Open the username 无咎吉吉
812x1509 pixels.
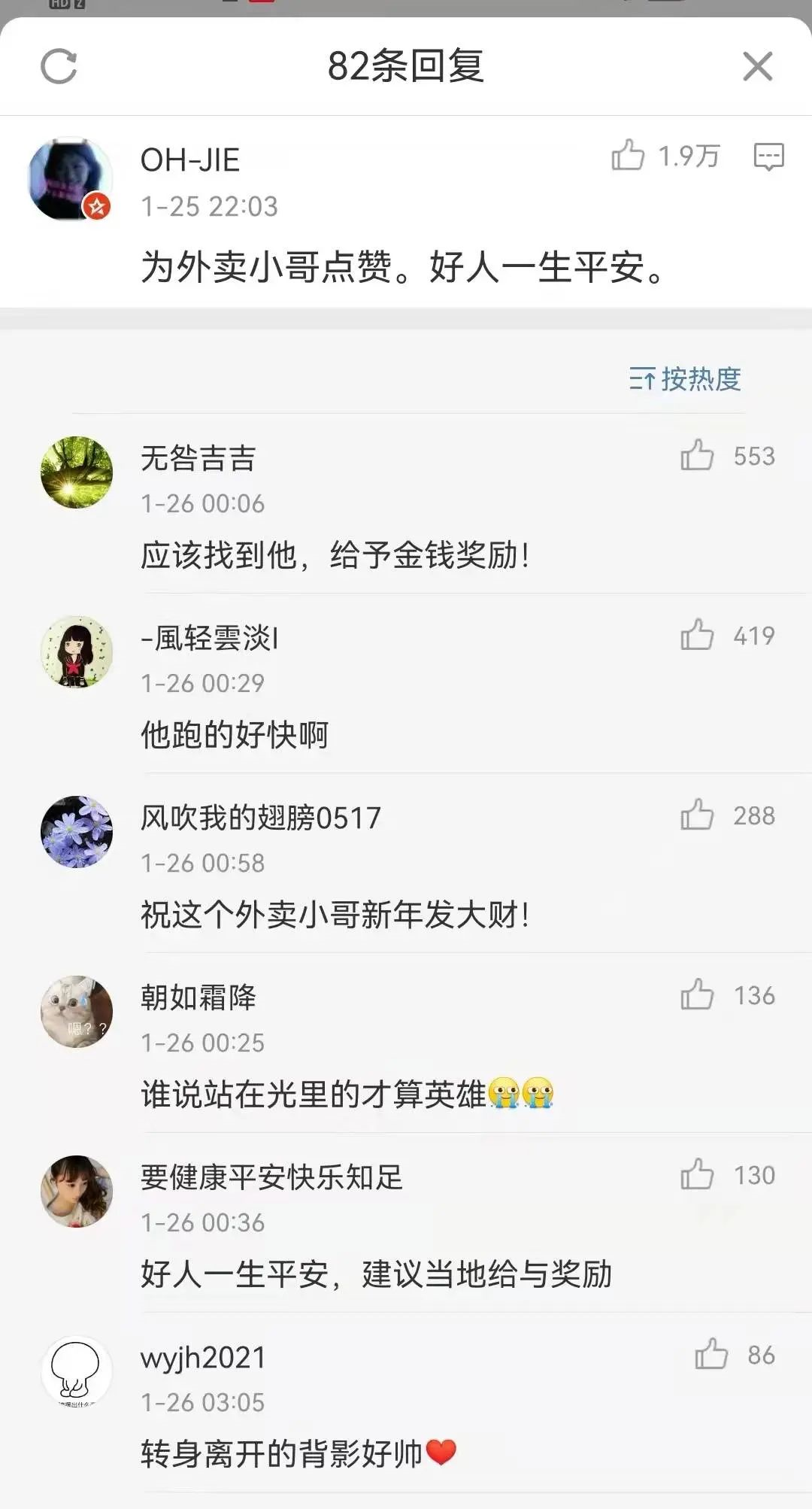[x=198, y=458]
